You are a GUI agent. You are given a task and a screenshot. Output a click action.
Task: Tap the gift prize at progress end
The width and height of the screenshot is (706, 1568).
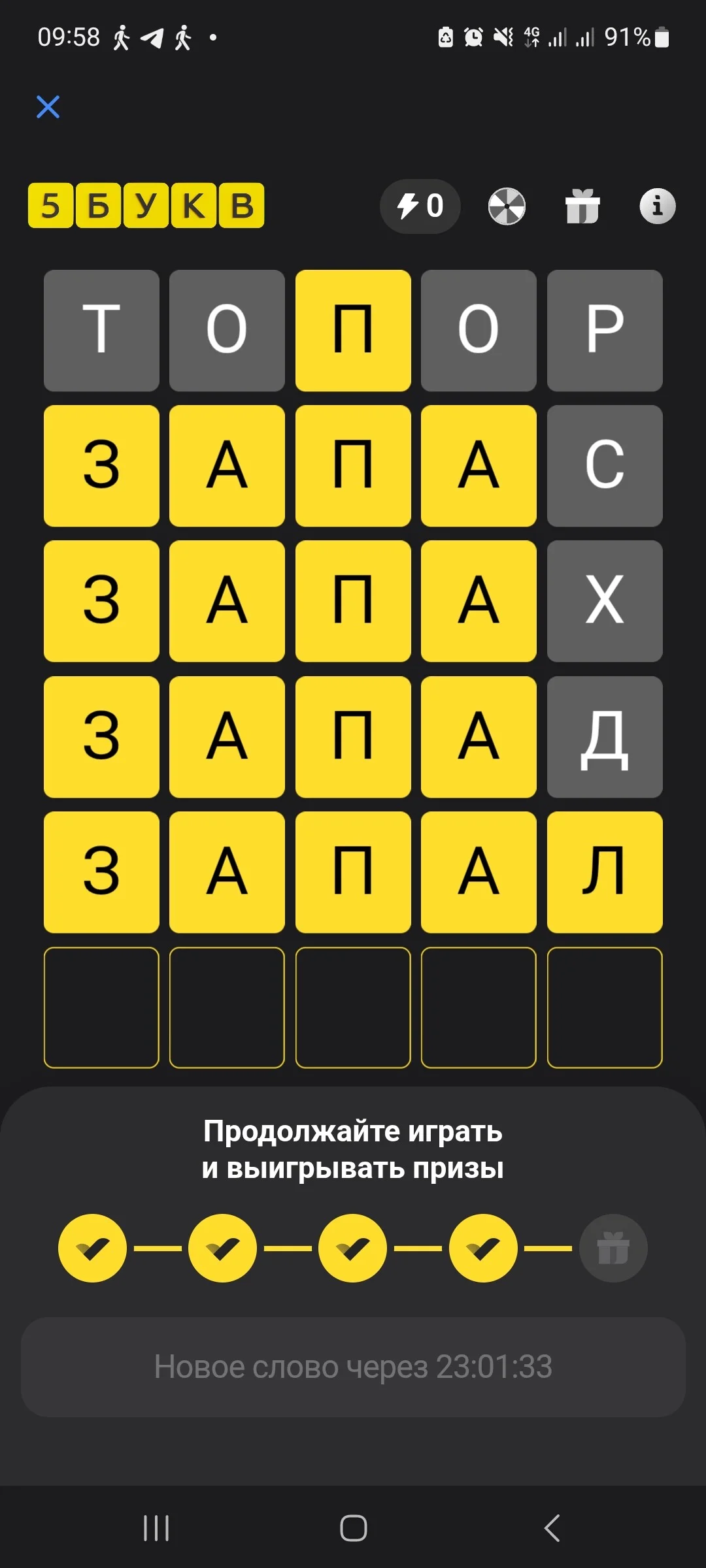coord(613,1248)
